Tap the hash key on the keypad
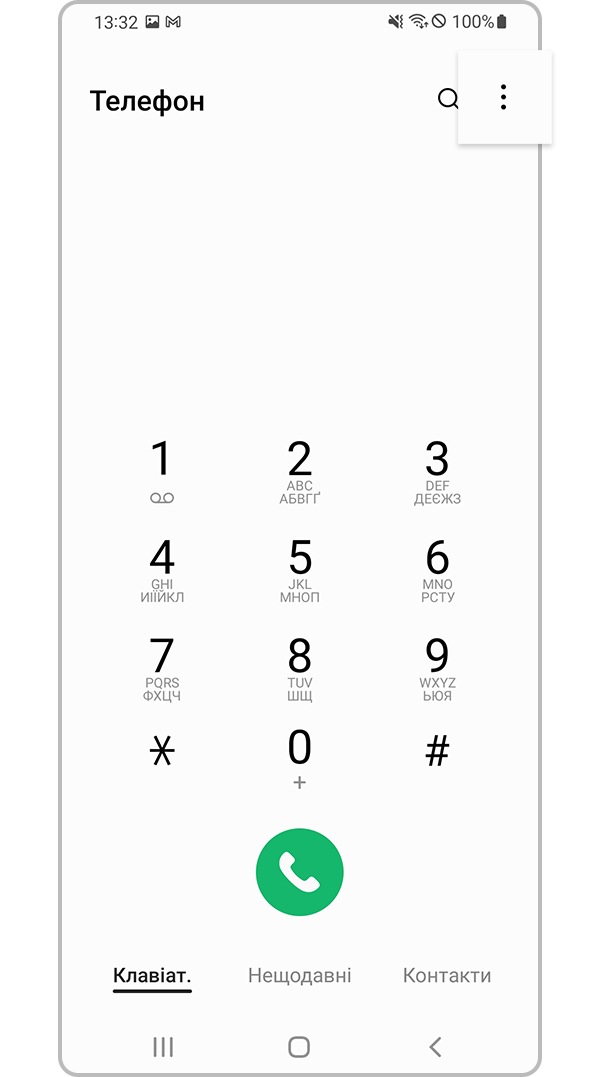This screenshot has height=1077, width=600. click(437, 752)
